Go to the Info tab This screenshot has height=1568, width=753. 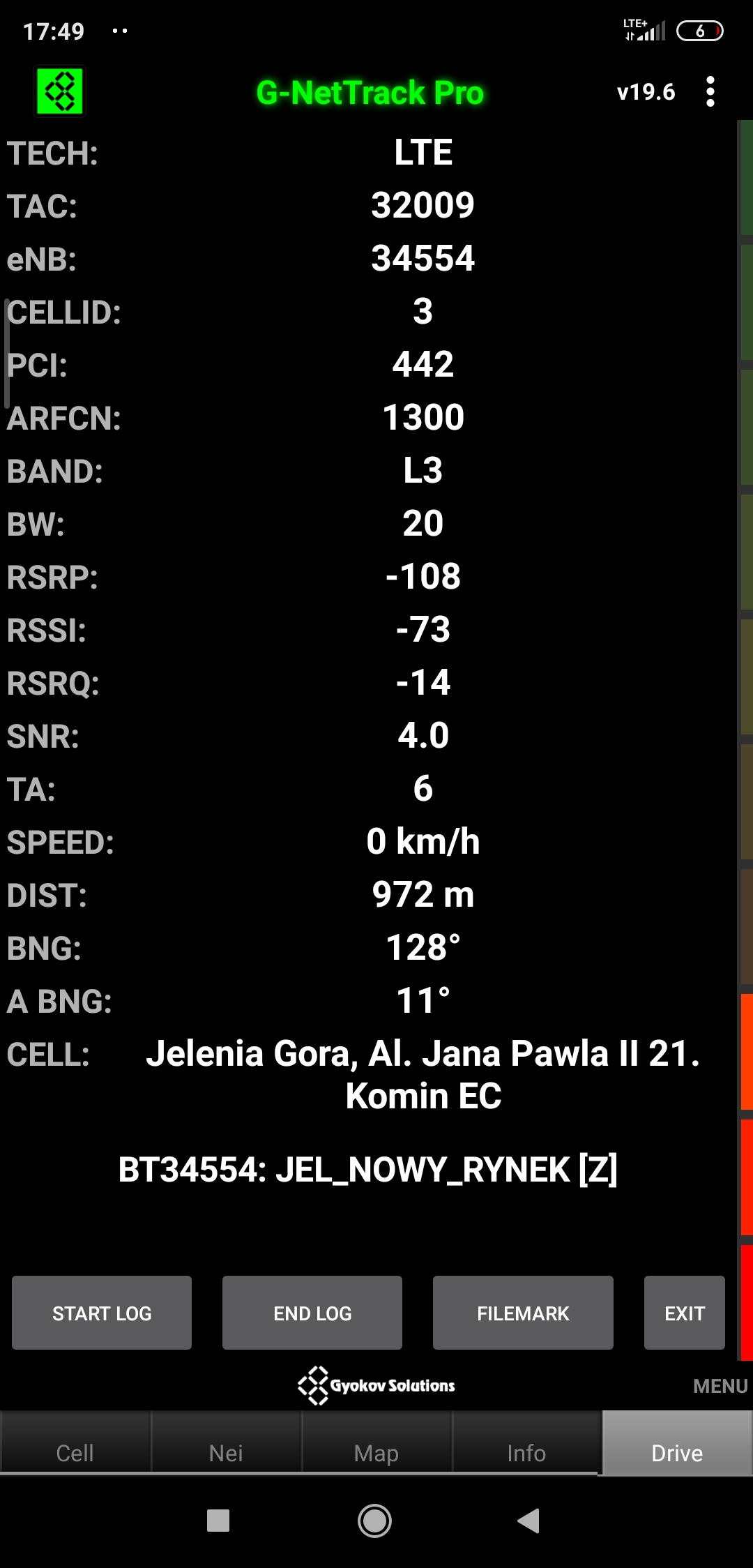(x=526, y=1453)
